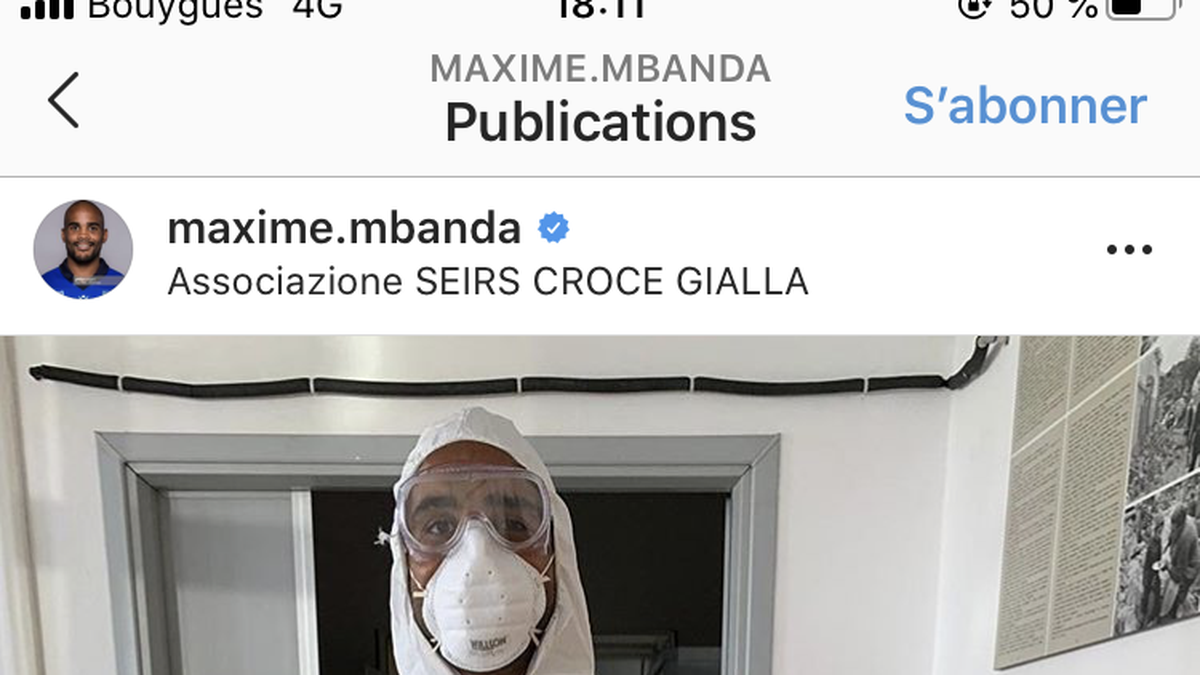This screenshot has width=1200, height=675.
Task: Open the maxime.mbanda username link
Action: [344, 229]
